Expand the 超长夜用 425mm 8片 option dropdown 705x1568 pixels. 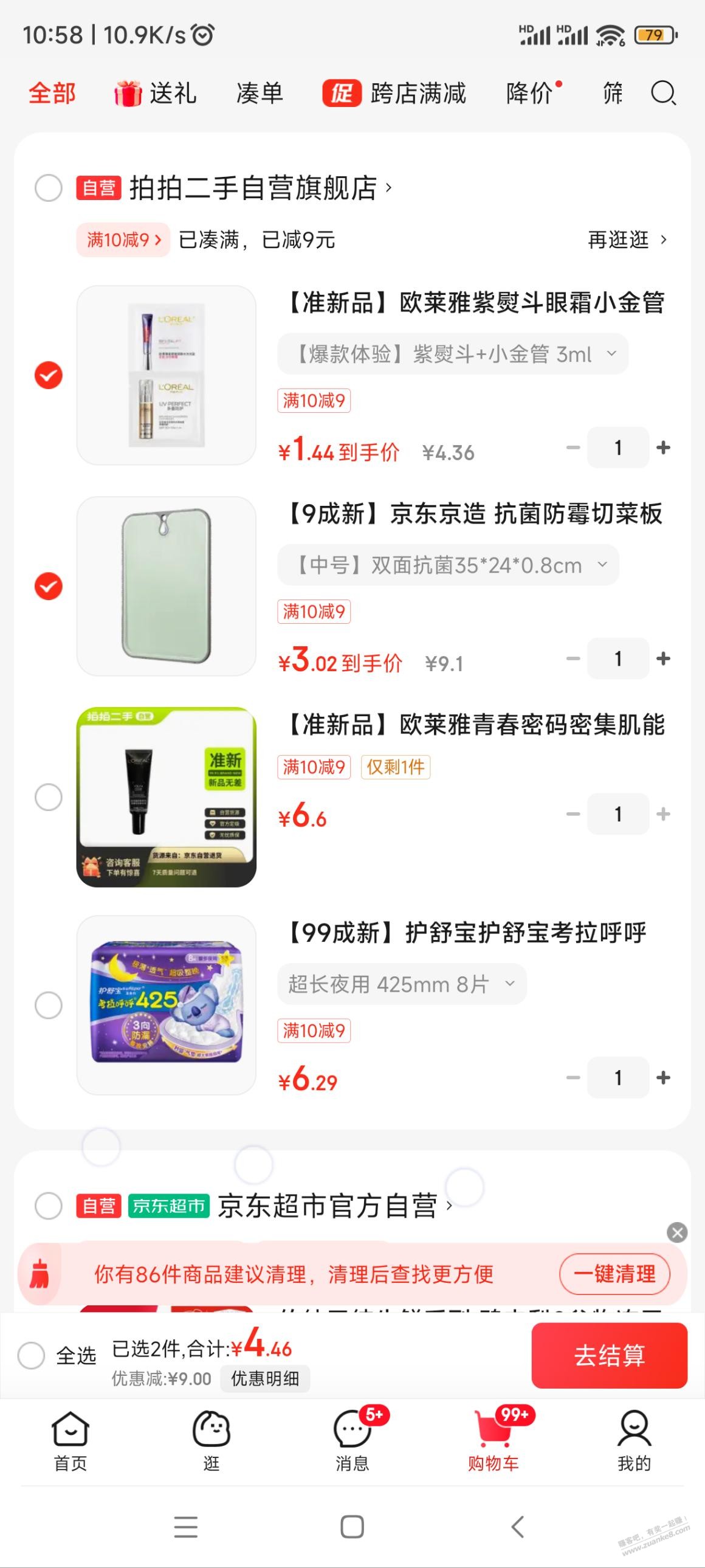(402, 984)
